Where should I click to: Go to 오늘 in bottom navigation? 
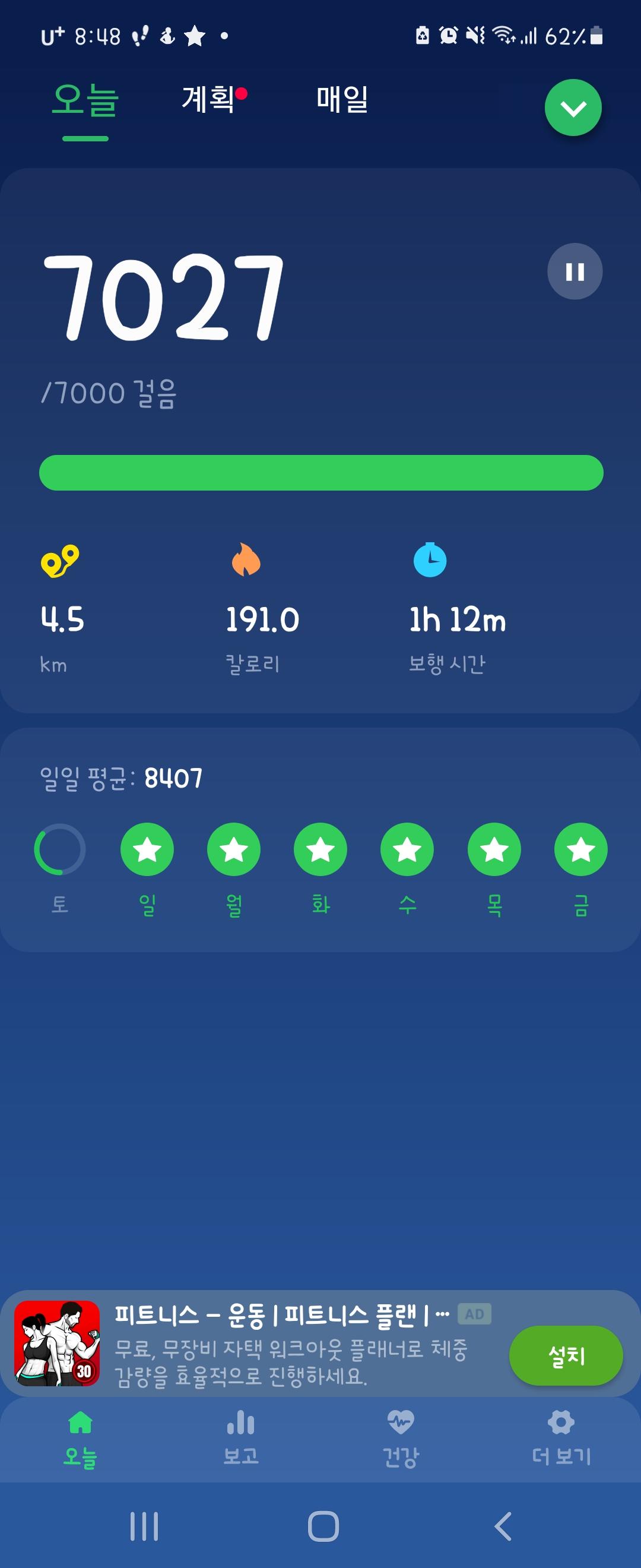click(80, 1437)
